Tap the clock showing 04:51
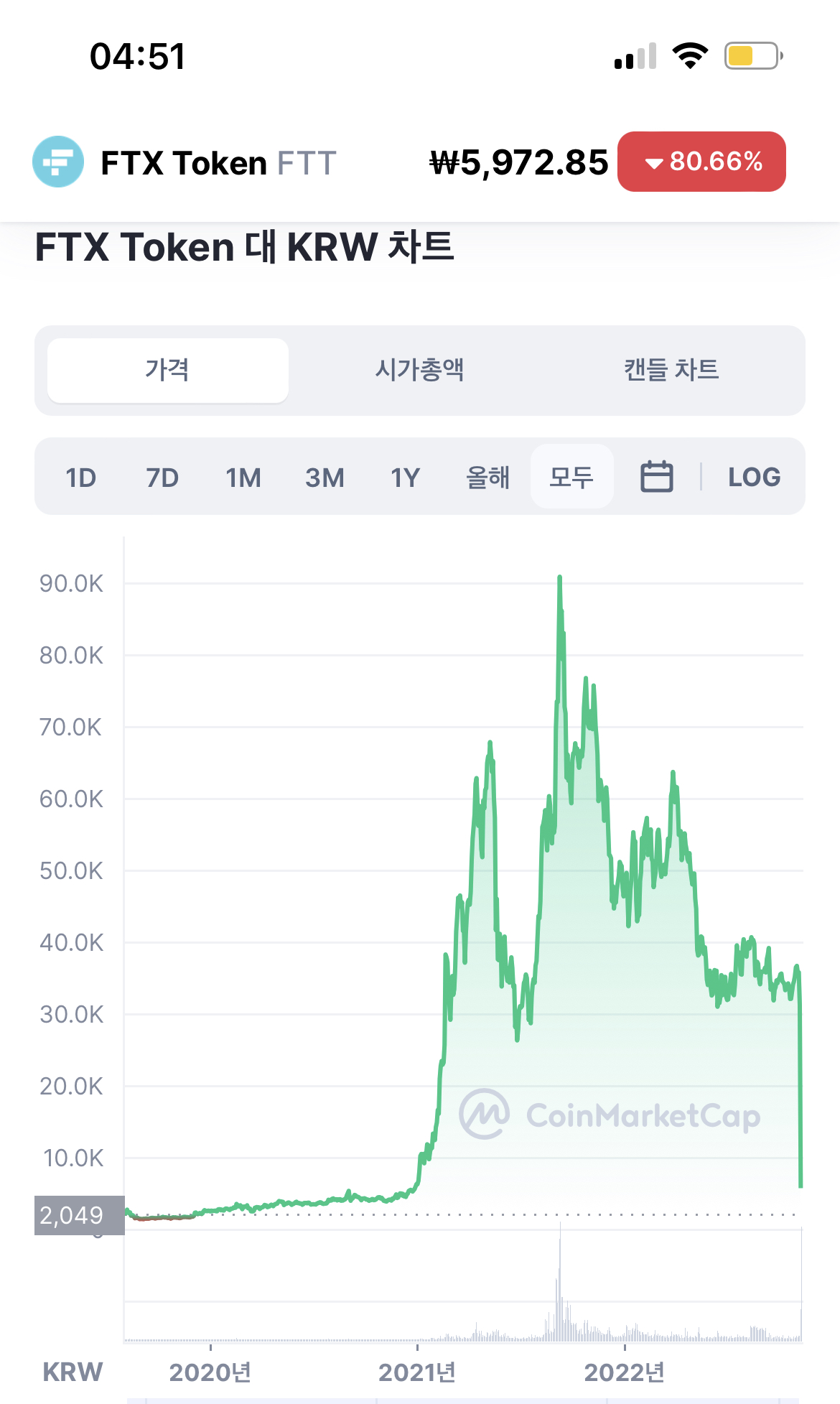The image size is (840, 1404). click(138, 57)
